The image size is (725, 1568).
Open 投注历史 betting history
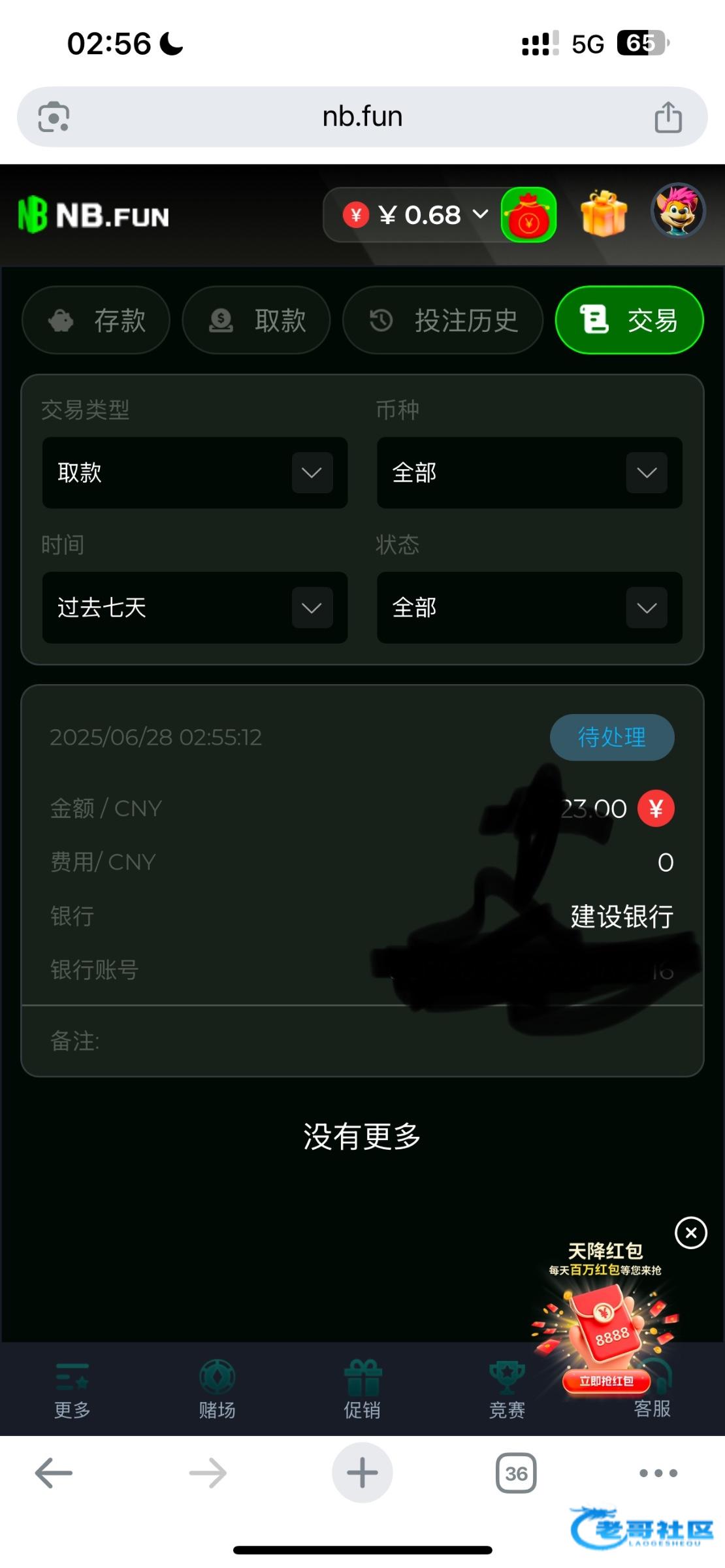click(442, 320)
